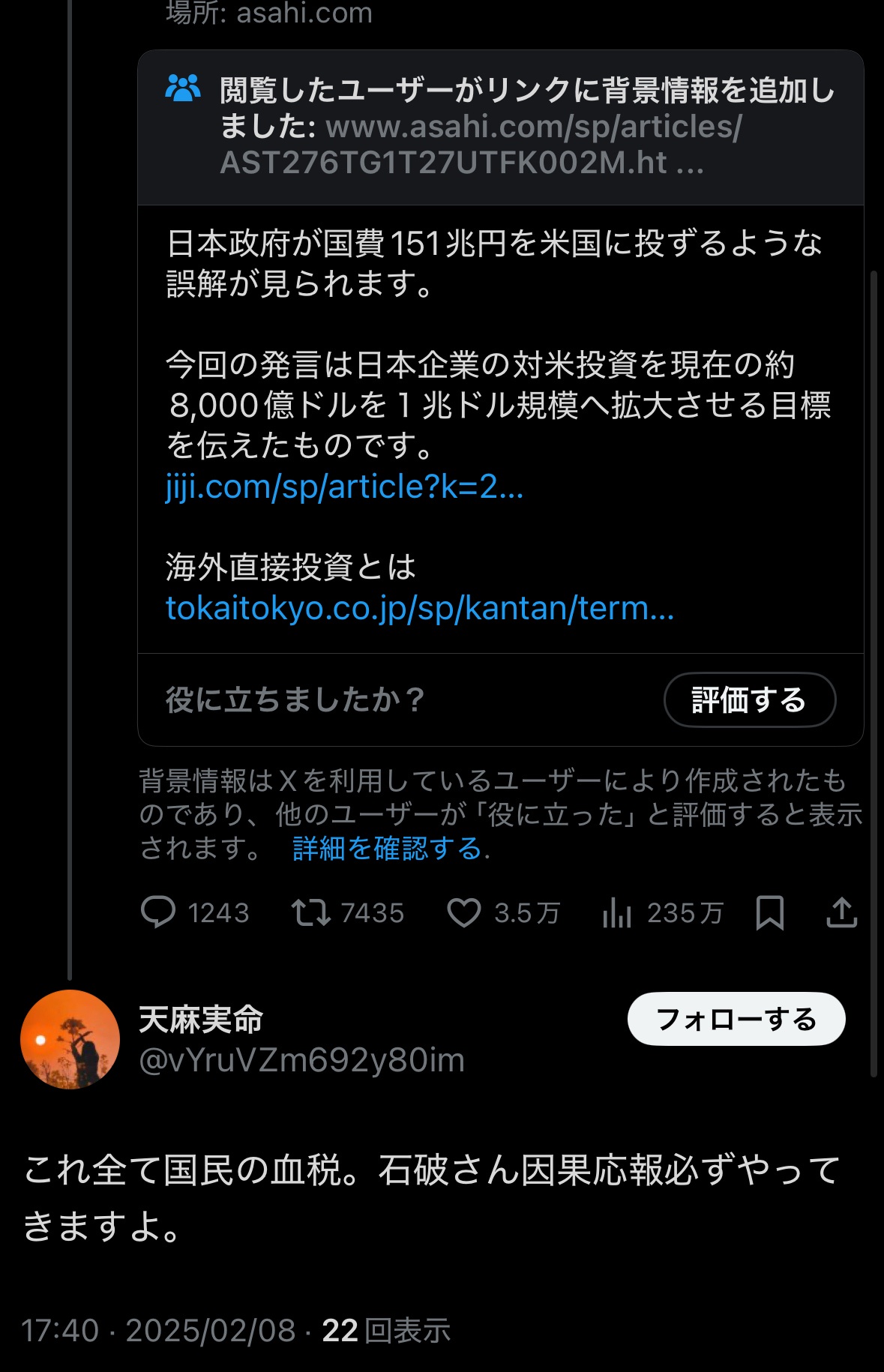Open the 詳細を確認する link
The image size is (884, 1372).
pos(388,849)
